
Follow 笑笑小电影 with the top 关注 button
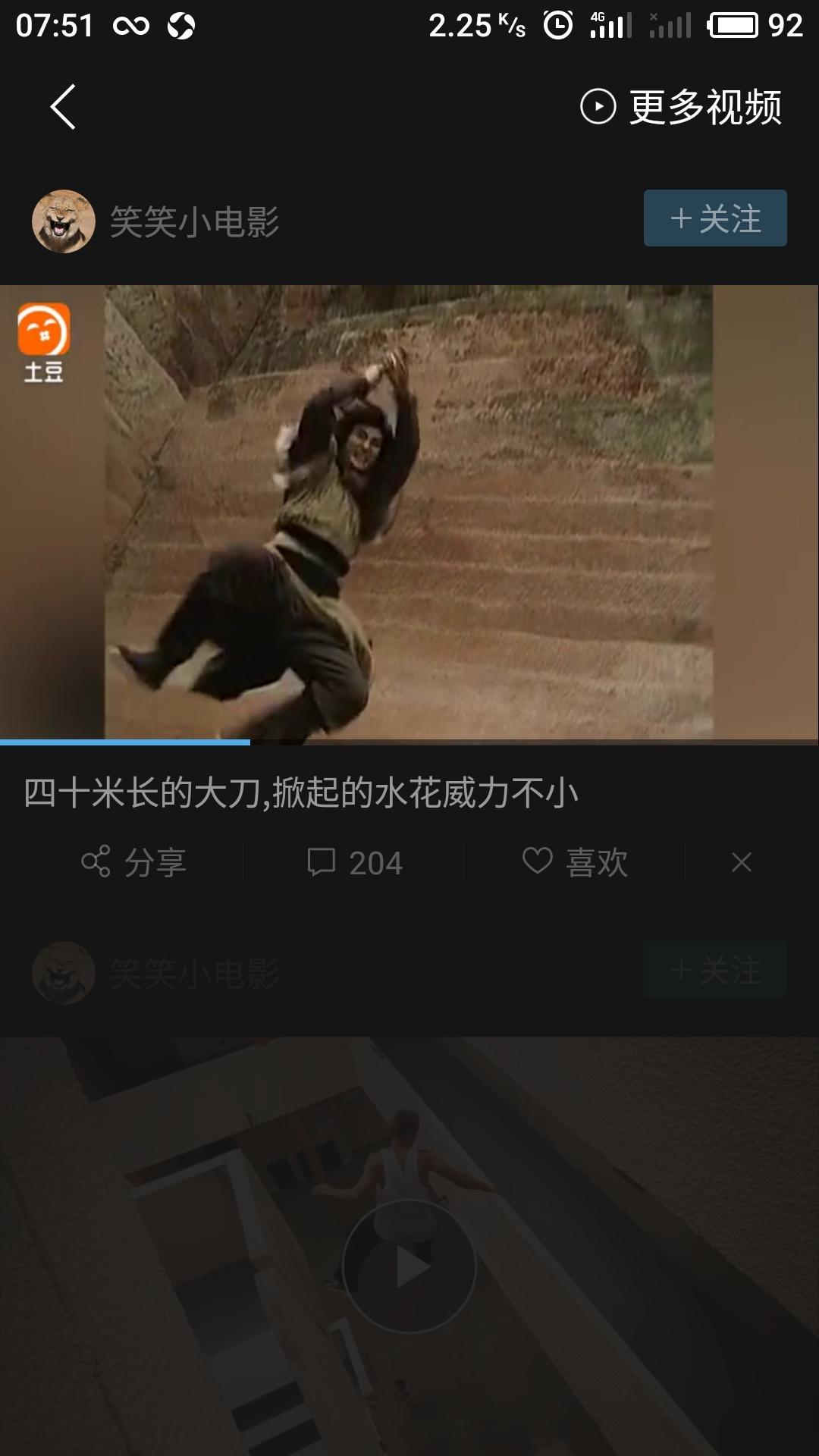point(714,218)
